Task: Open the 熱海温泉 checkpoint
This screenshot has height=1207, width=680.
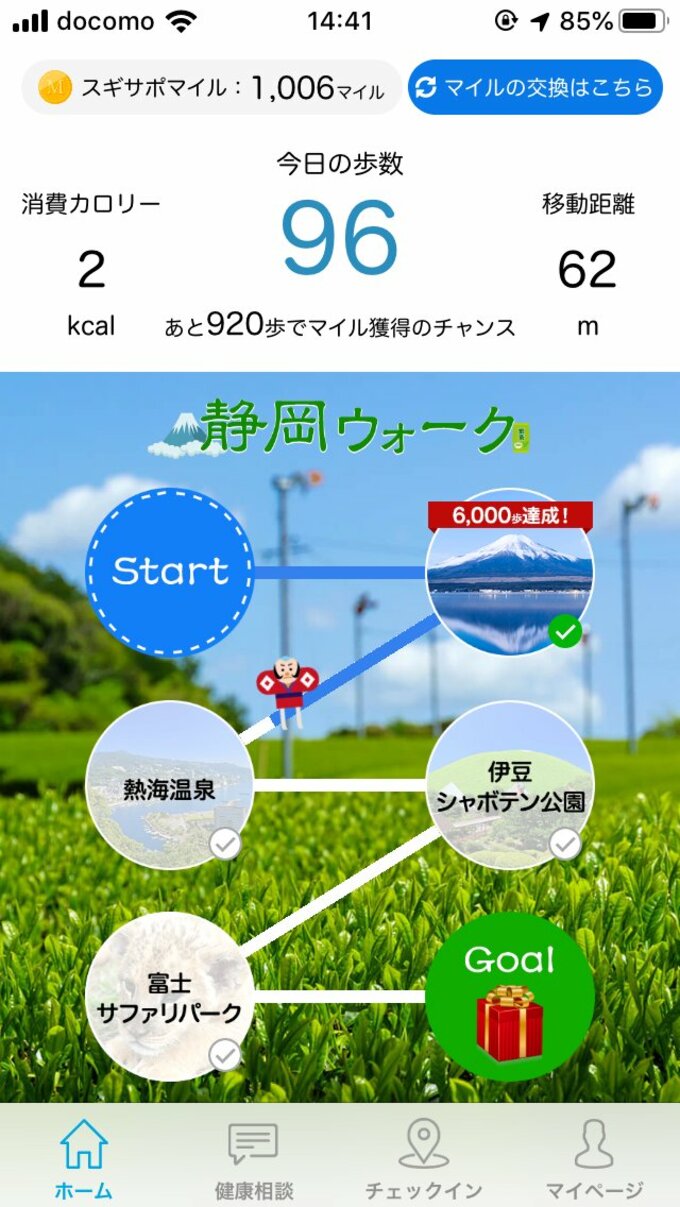Action: pos(170,786)
